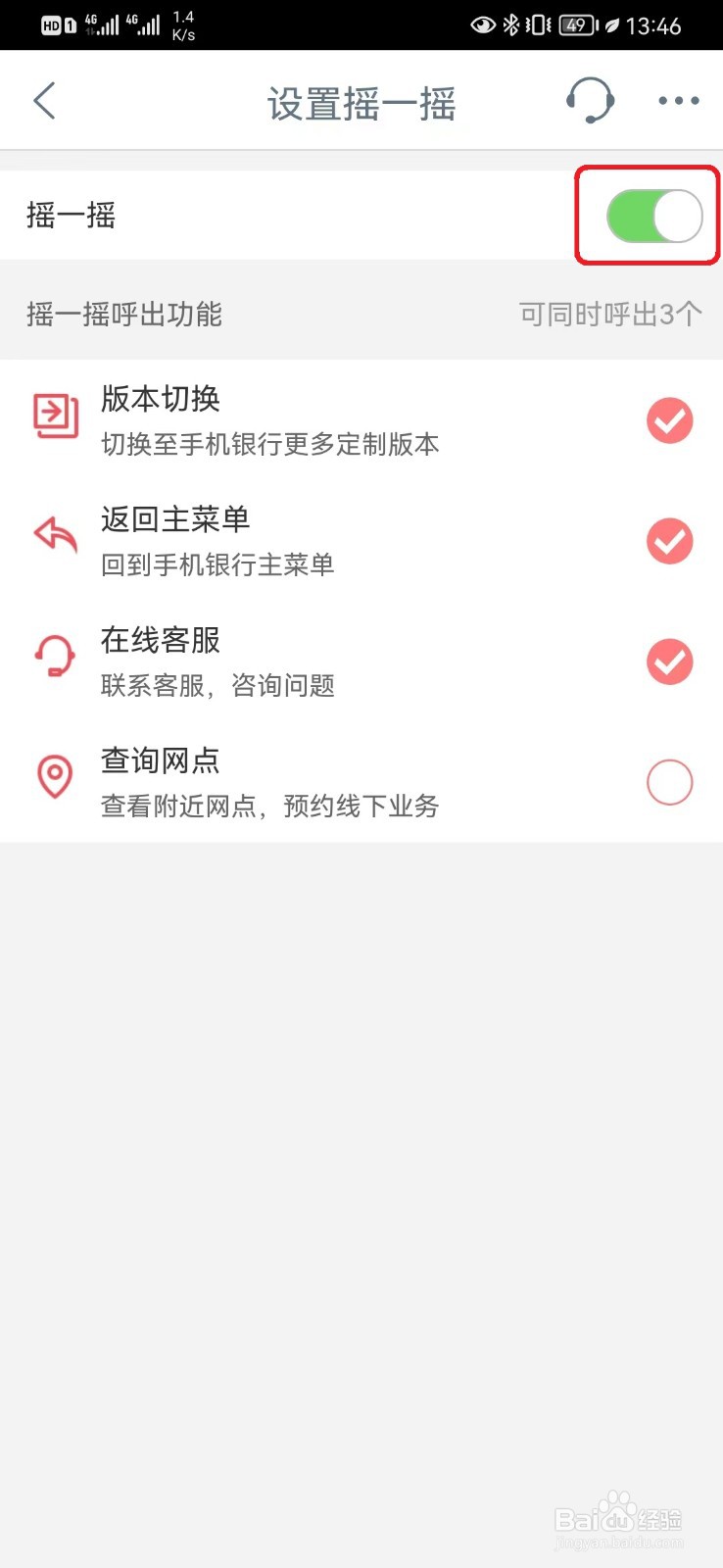Click the Bluetooth status bar icon
This screenshot has width=723, height=1568.
(x=510, y=24)
